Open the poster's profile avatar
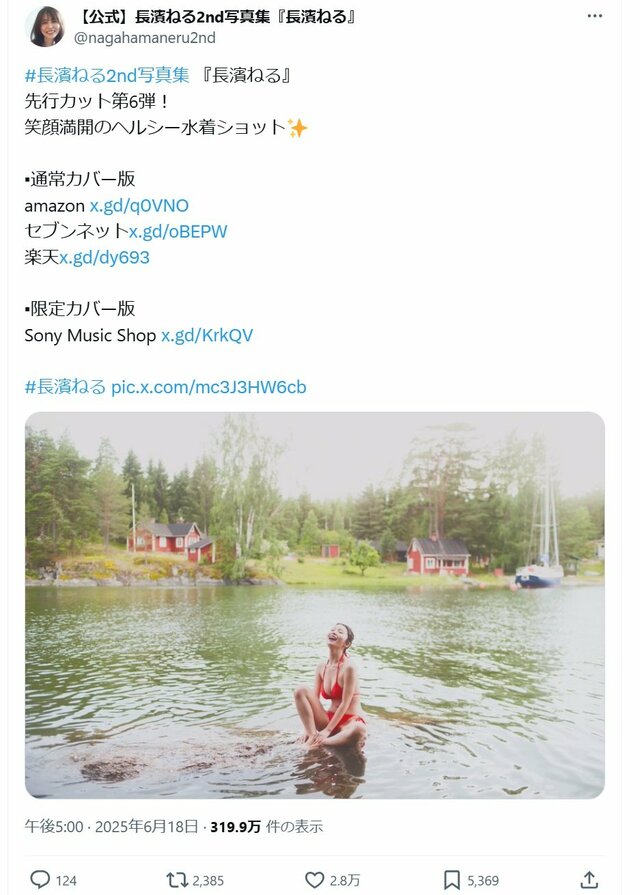Screen dimensions: 640x895 tap(45, 26)
